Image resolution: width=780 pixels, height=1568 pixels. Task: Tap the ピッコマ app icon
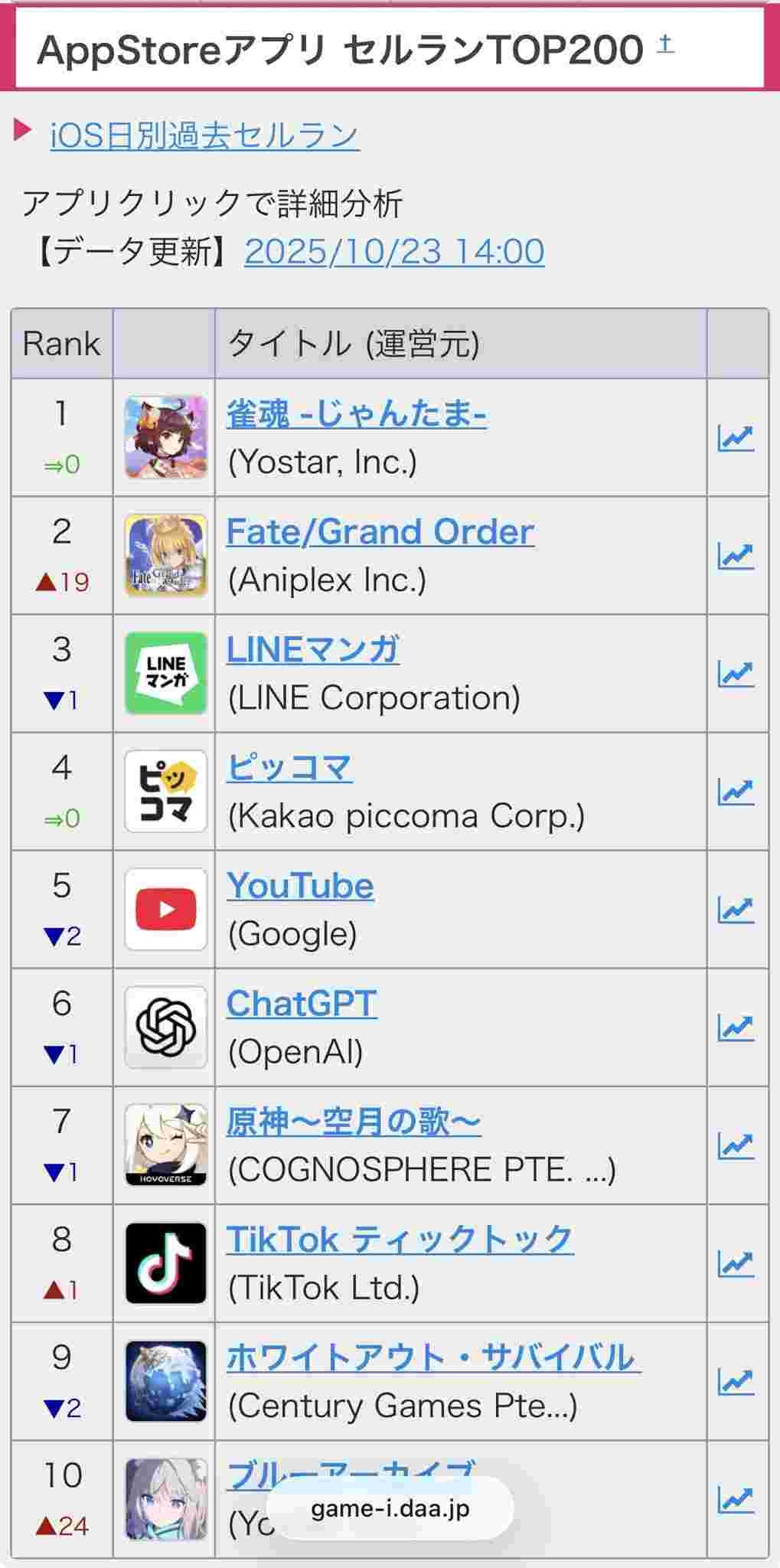click(x=166, y=792)
